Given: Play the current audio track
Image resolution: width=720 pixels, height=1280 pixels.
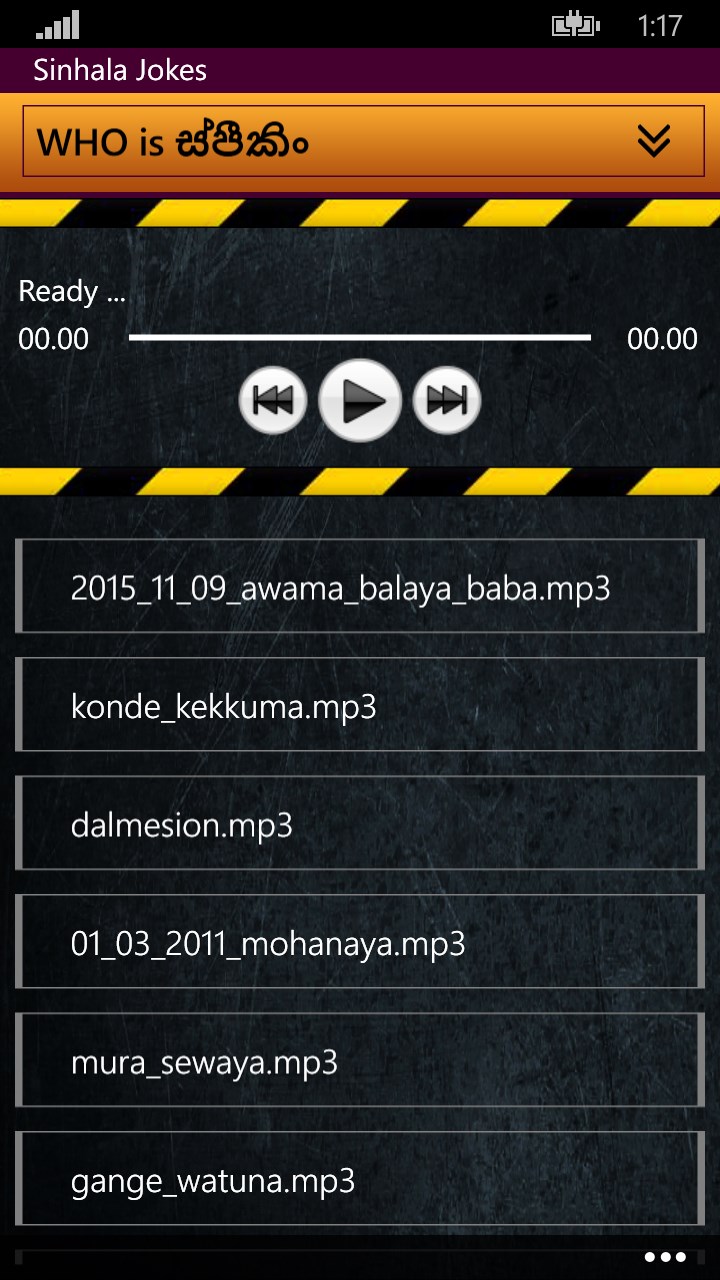Looking at the screenshot, I should click(x=360, y=401).
